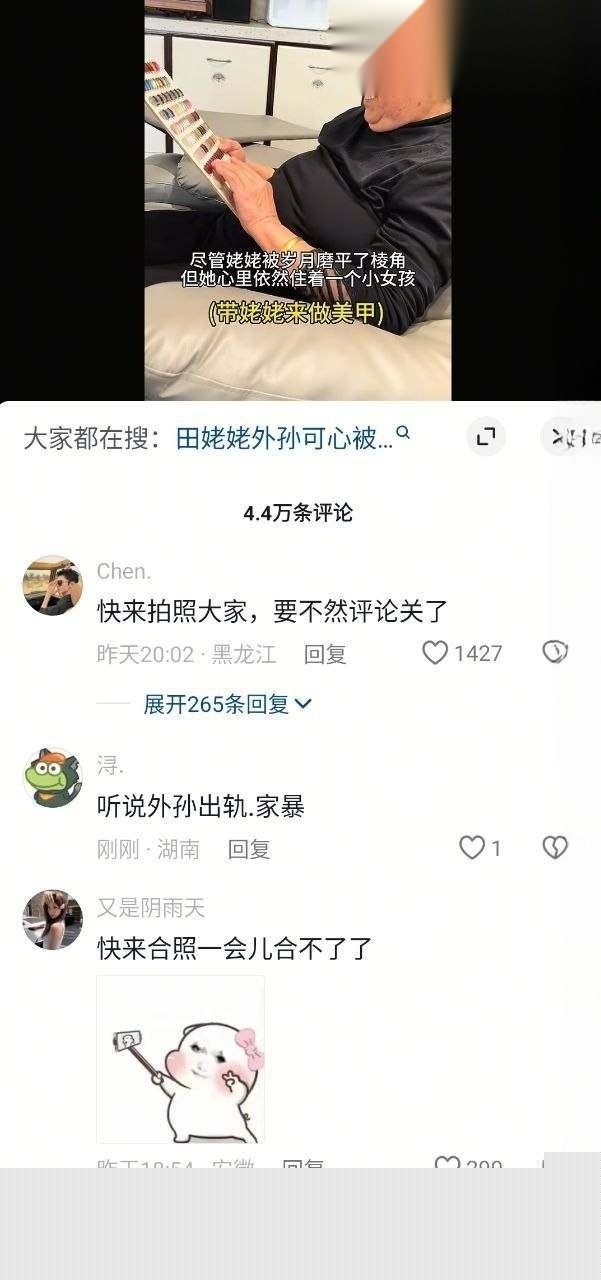
Task: Return to the video playing above comments
Action: click(298, 200)
